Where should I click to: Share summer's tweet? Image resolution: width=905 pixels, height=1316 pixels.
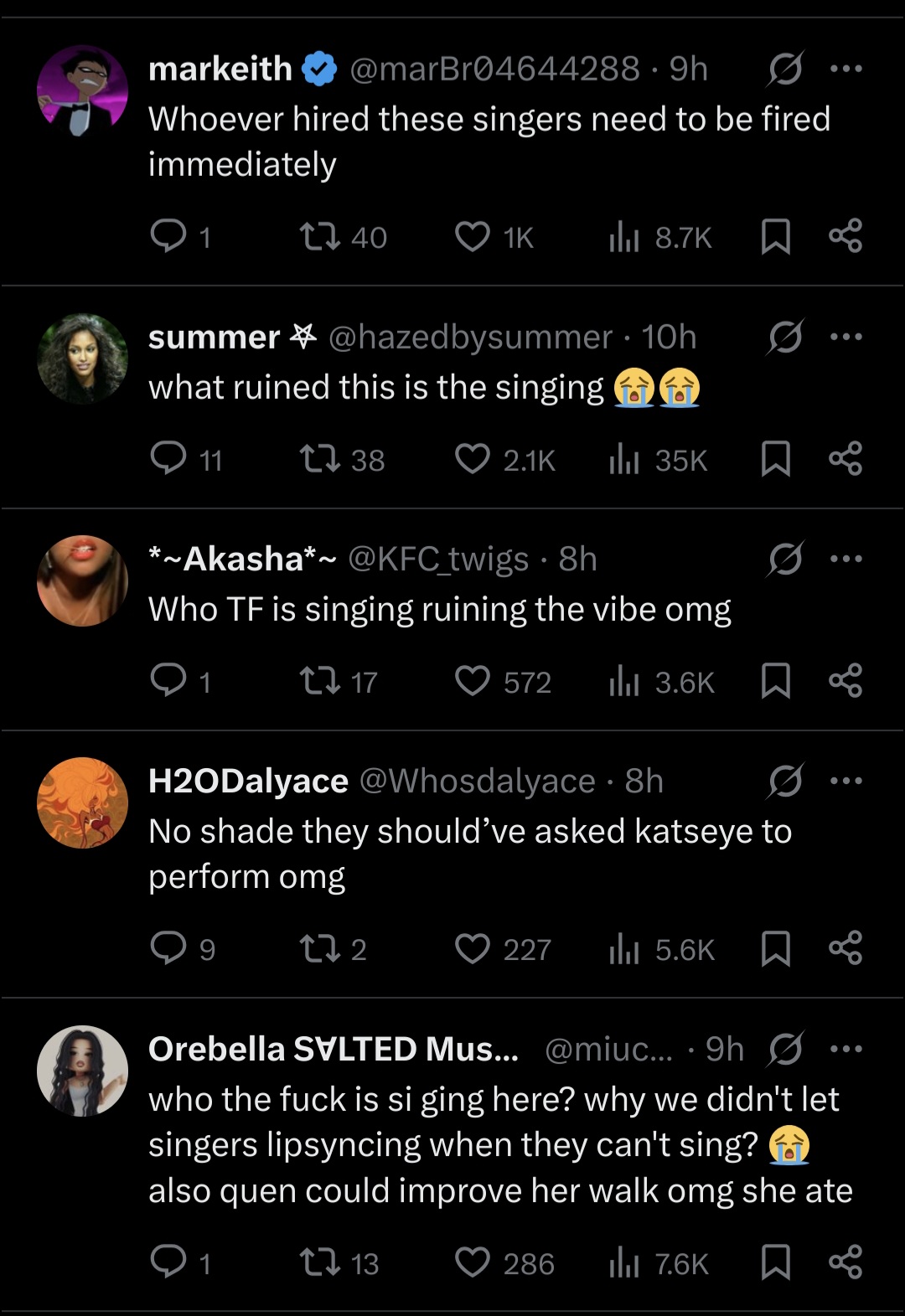point(845,459)
